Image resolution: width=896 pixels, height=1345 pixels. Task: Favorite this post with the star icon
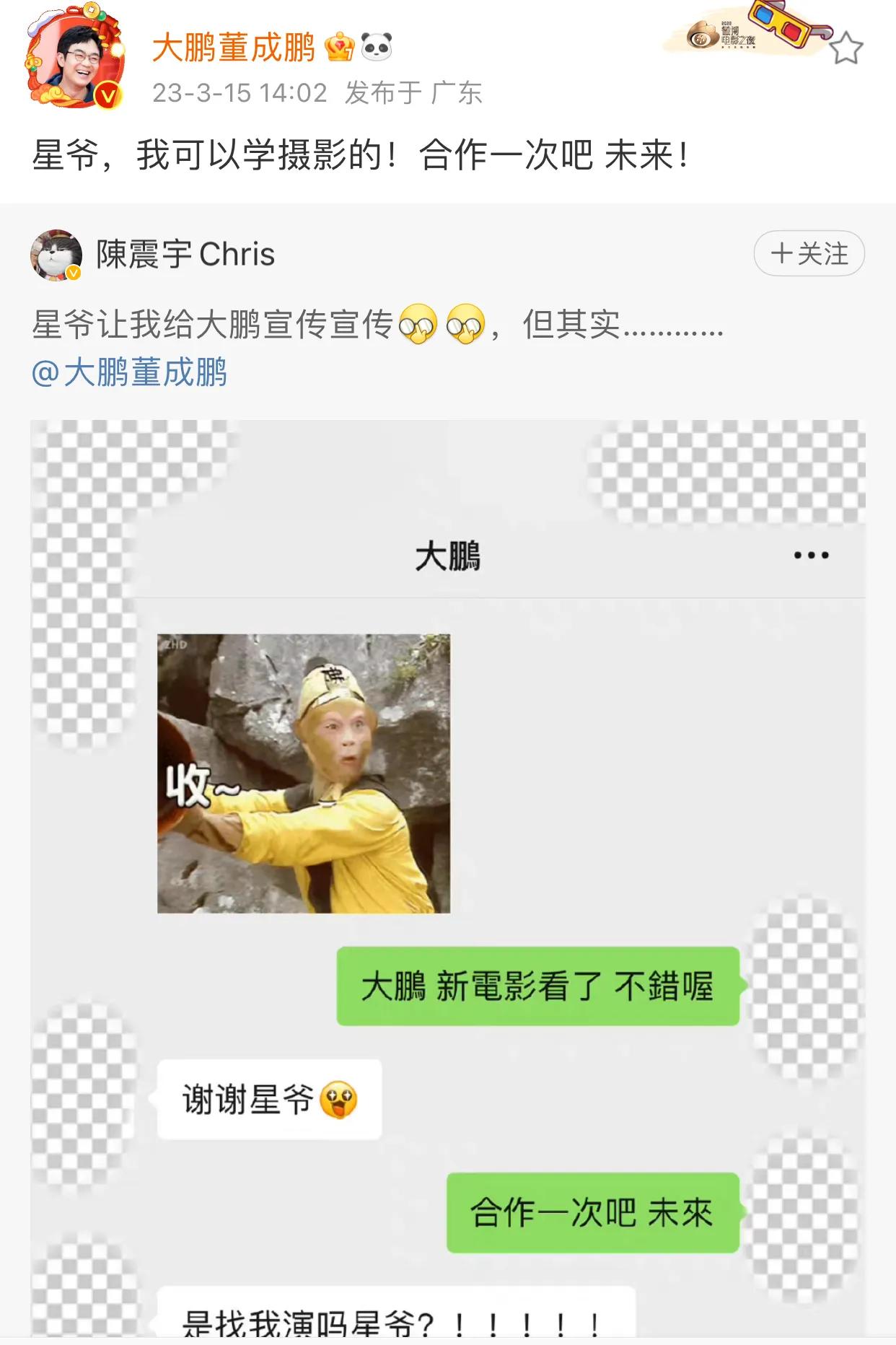tap(846, 49)
